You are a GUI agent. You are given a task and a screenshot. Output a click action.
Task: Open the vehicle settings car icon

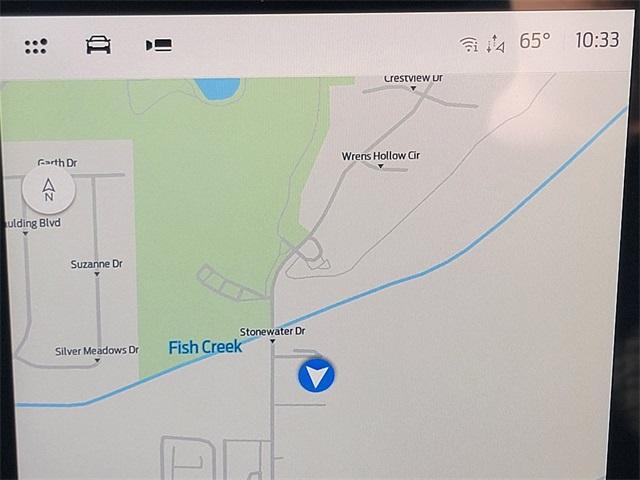98,45
